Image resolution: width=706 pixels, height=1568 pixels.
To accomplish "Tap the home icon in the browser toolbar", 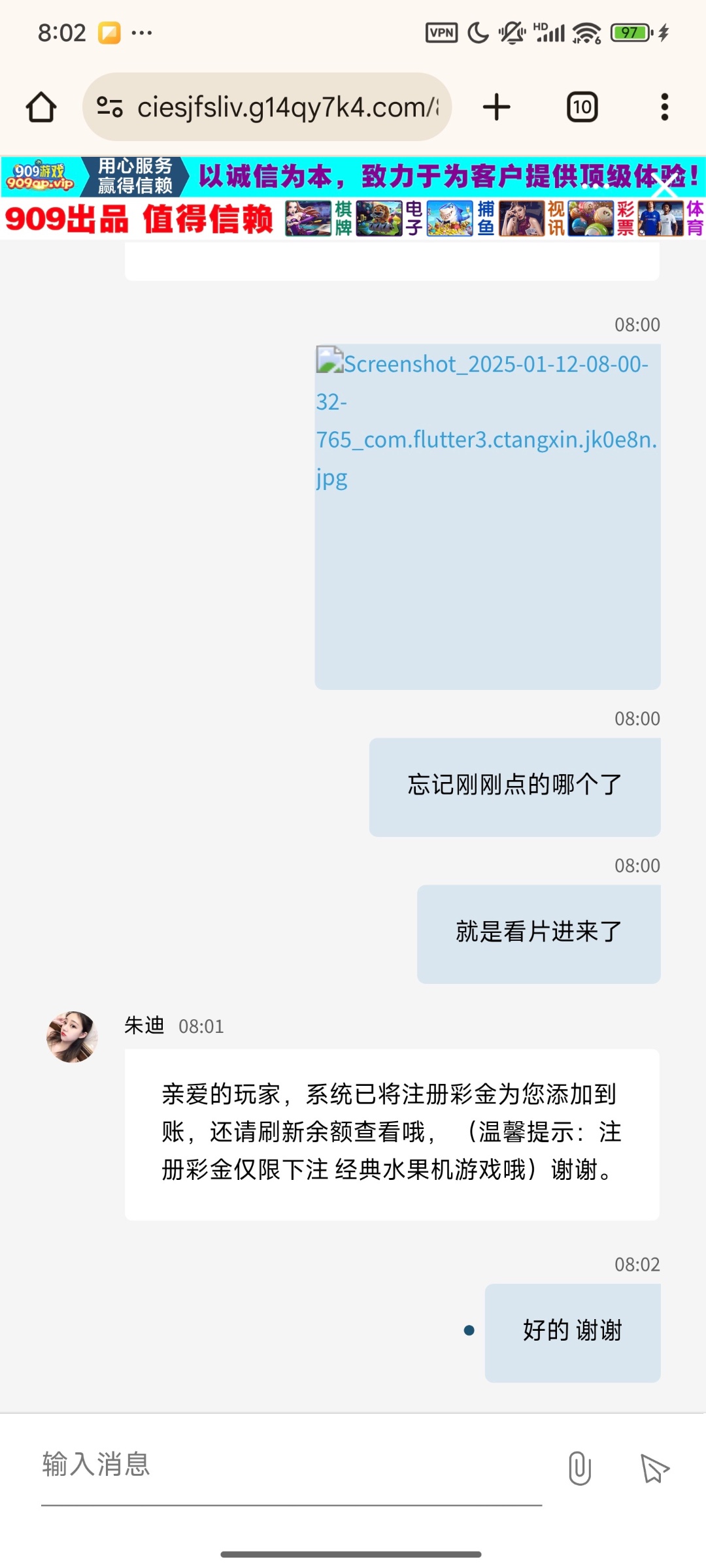I will 41,106.
